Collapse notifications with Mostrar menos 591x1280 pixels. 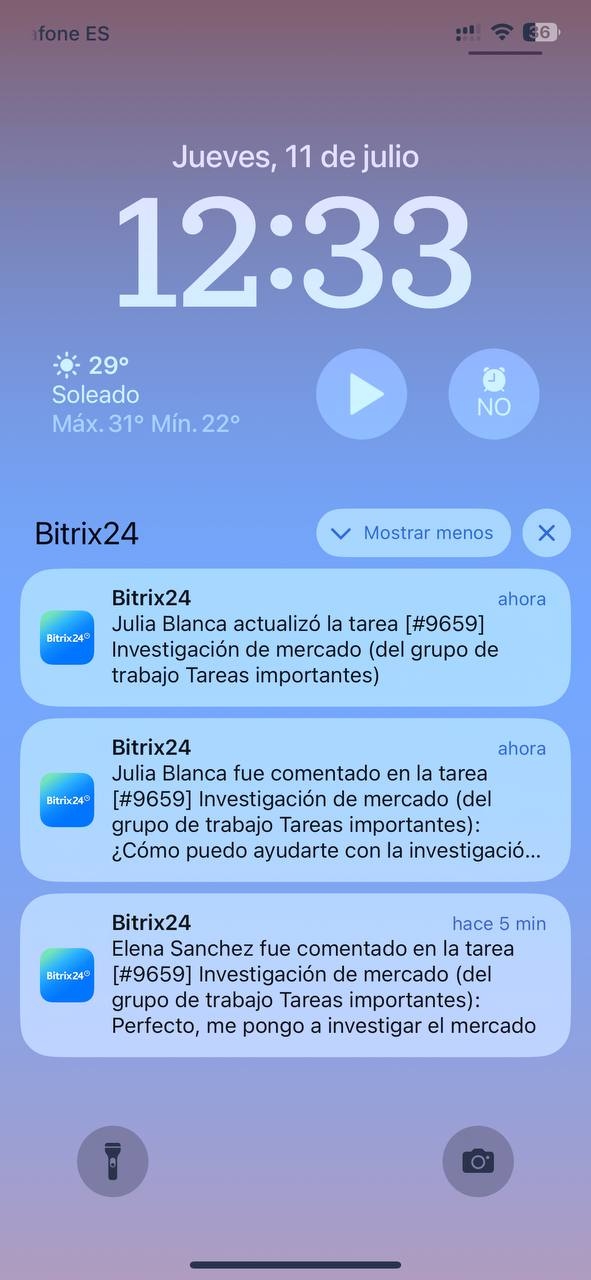click(413, 533)
